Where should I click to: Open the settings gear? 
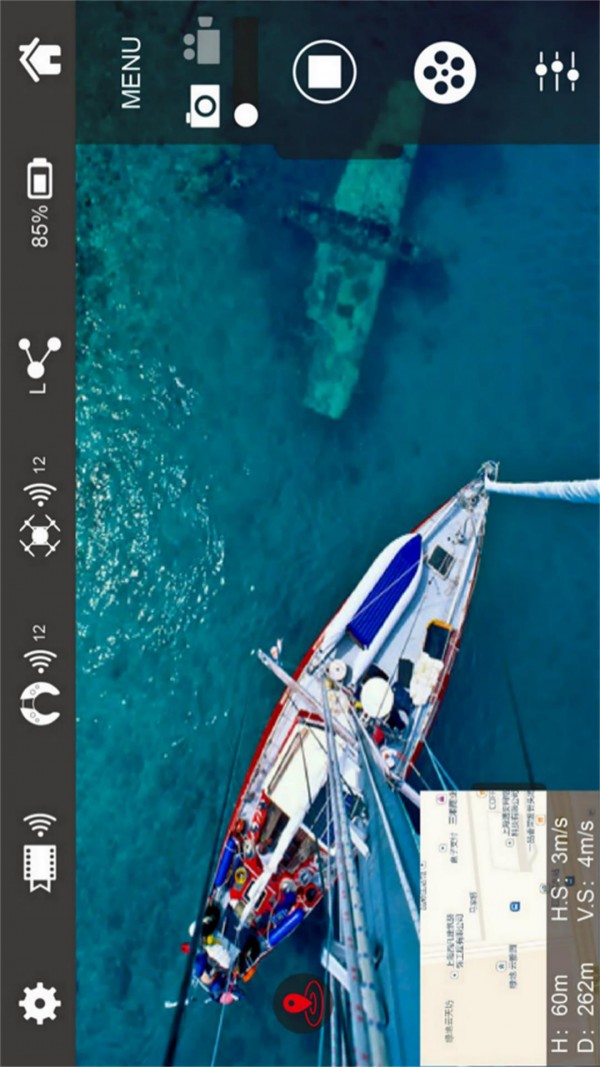[x=40, y=1003]
